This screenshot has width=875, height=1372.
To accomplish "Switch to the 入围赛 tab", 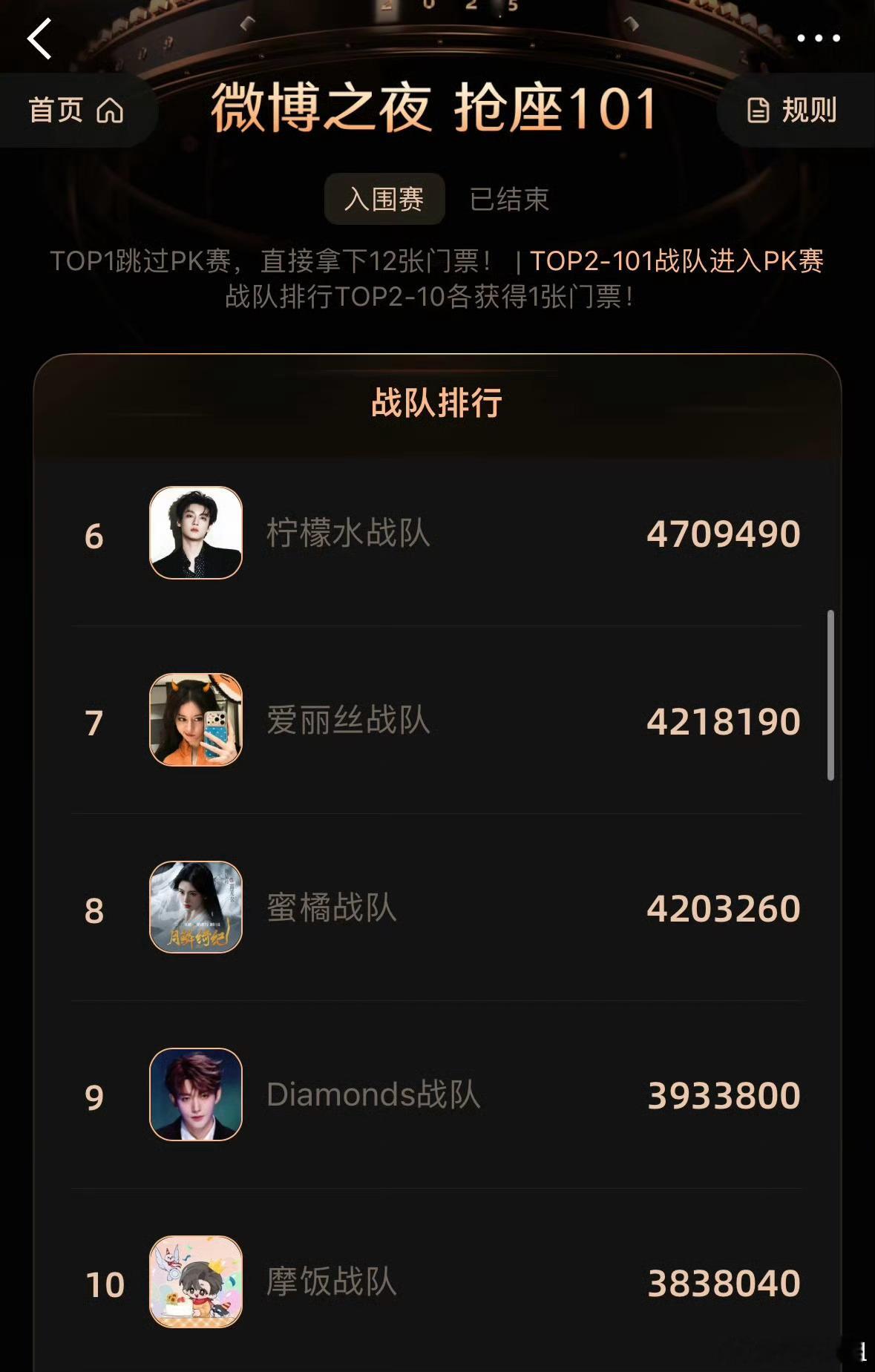I will 384,198.
